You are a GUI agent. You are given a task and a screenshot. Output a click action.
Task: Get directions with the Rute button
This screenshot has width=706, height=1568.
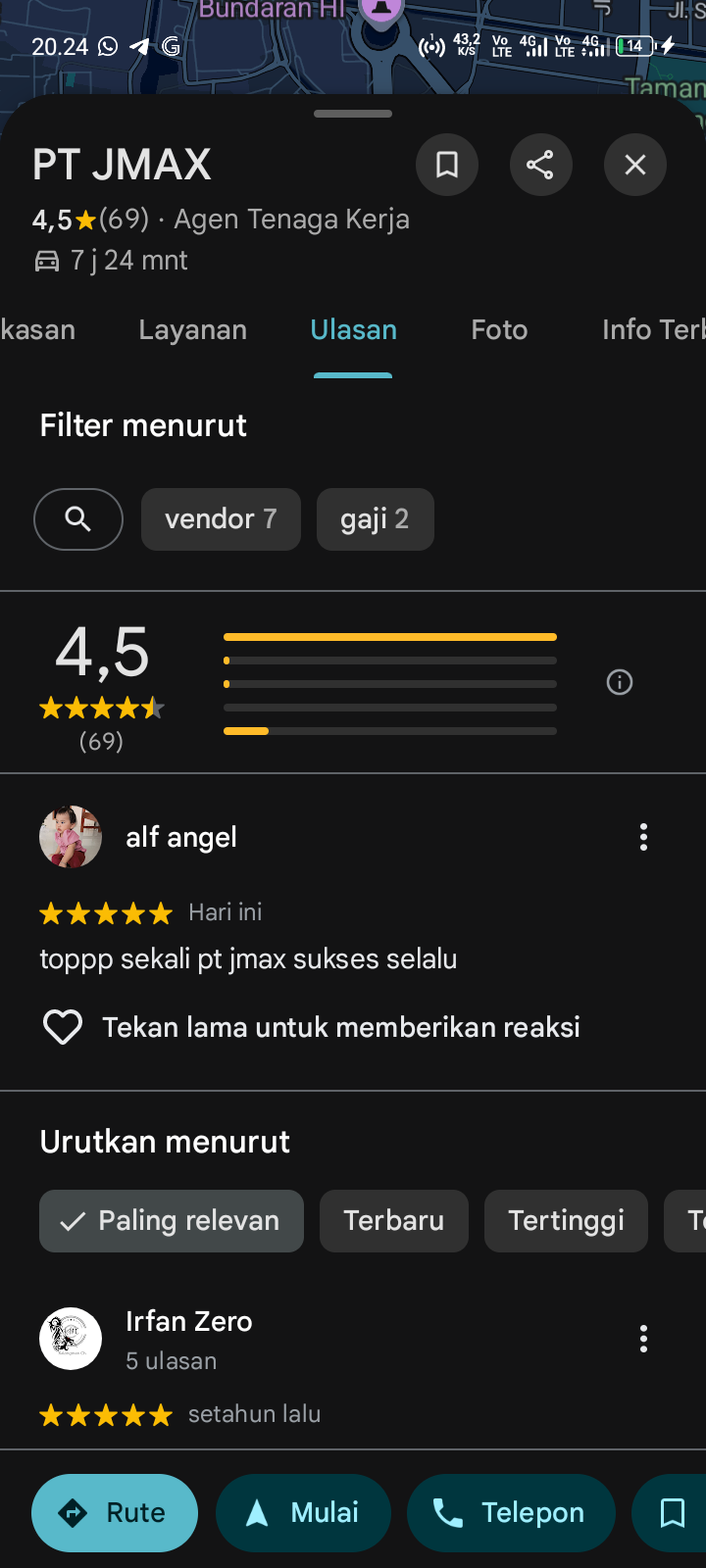coord(115,1513)
